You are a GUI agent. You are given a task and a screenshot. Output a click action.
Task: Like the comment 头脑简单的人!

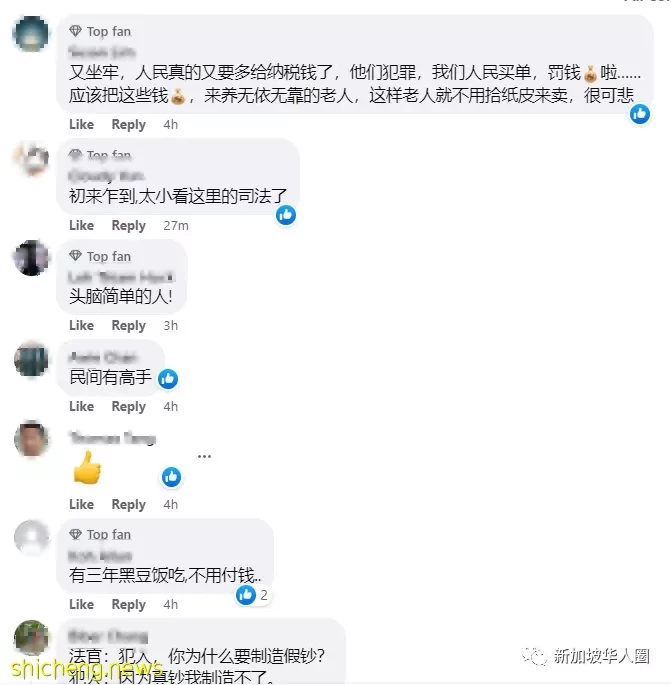coord(81,326)
